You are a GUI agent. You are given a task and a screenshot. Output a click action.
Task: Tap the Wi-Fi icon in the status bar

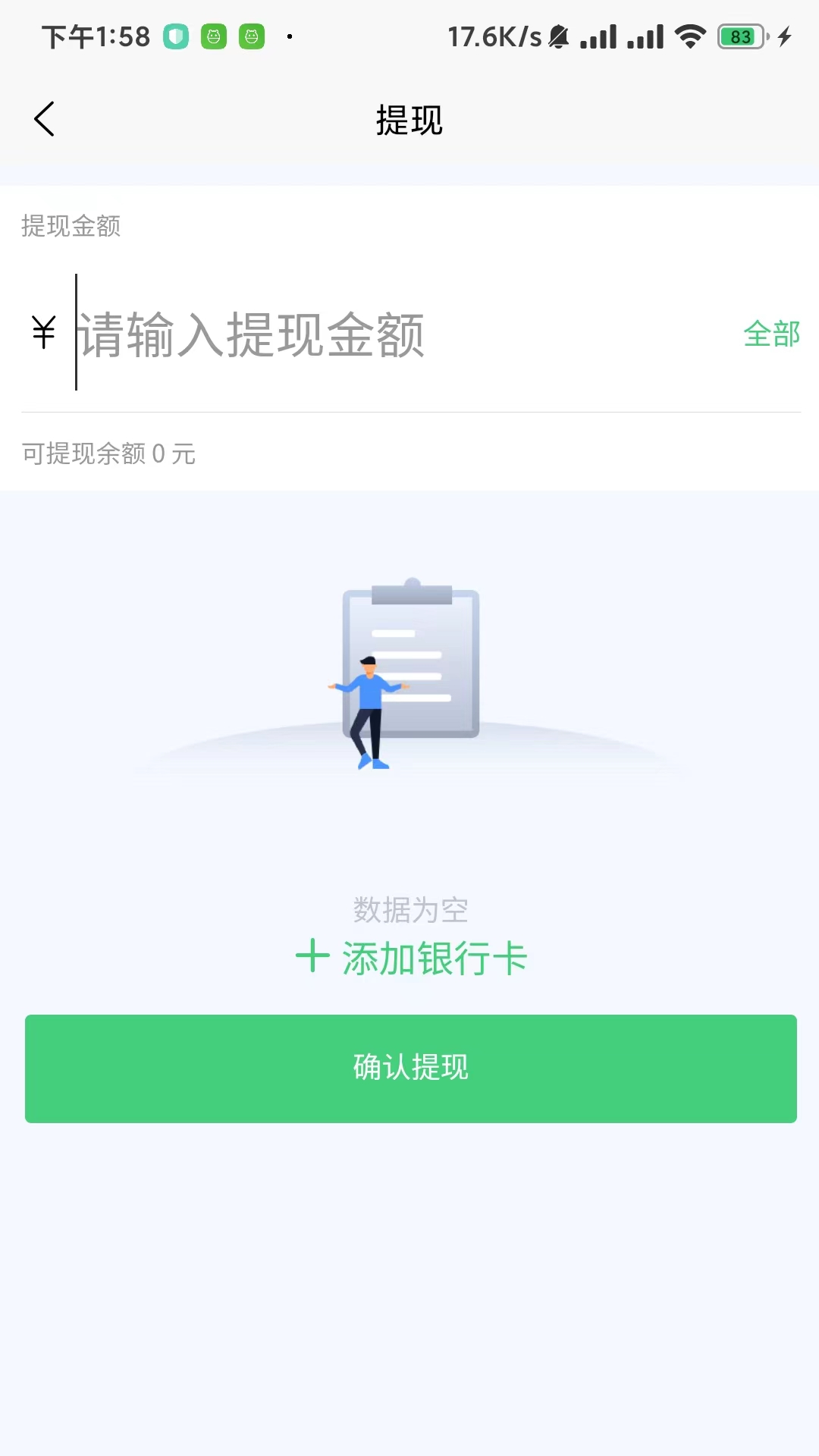691,36
